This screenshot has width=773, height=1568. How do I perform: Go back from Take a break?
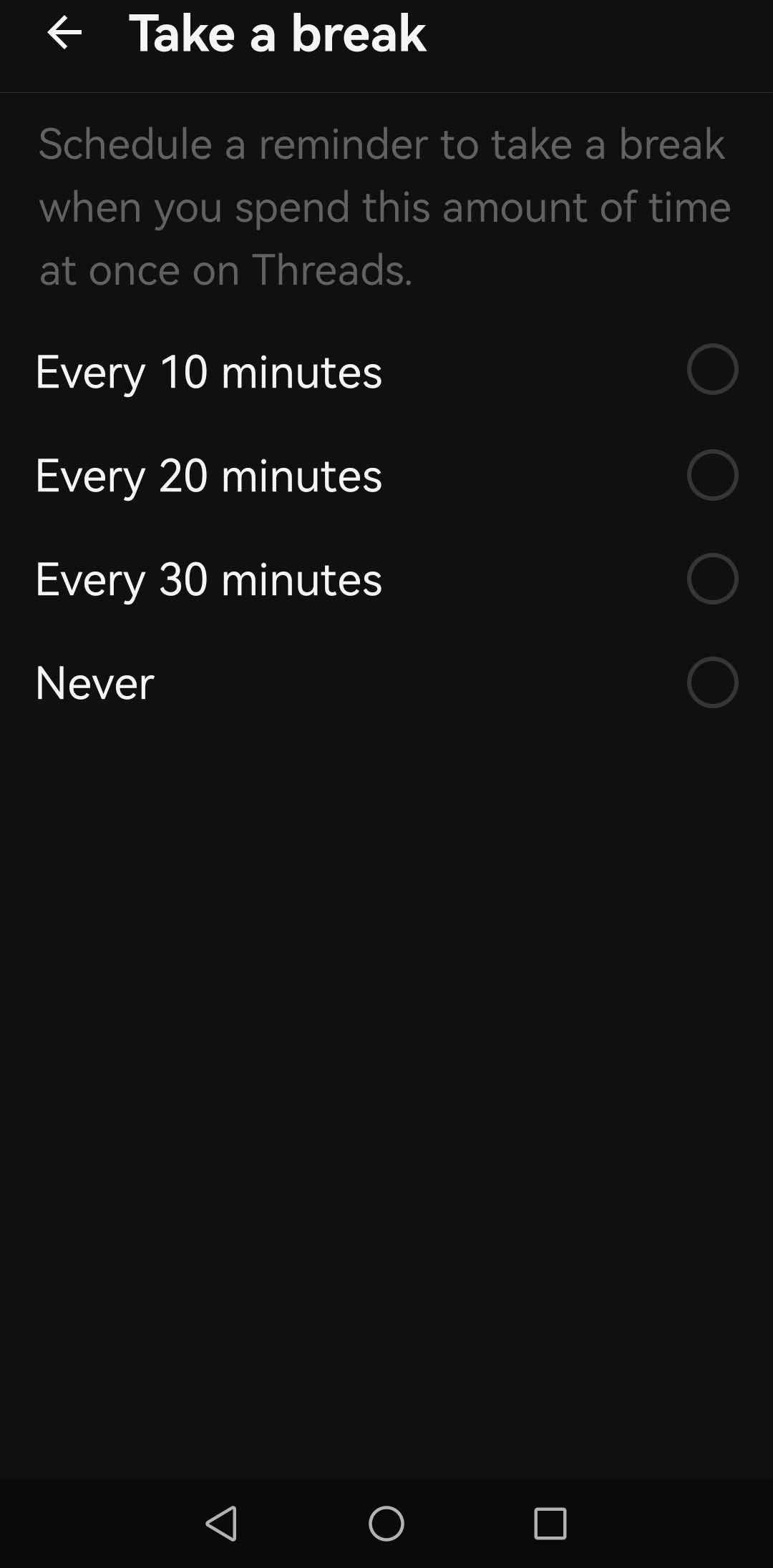(x=64, y=33)
